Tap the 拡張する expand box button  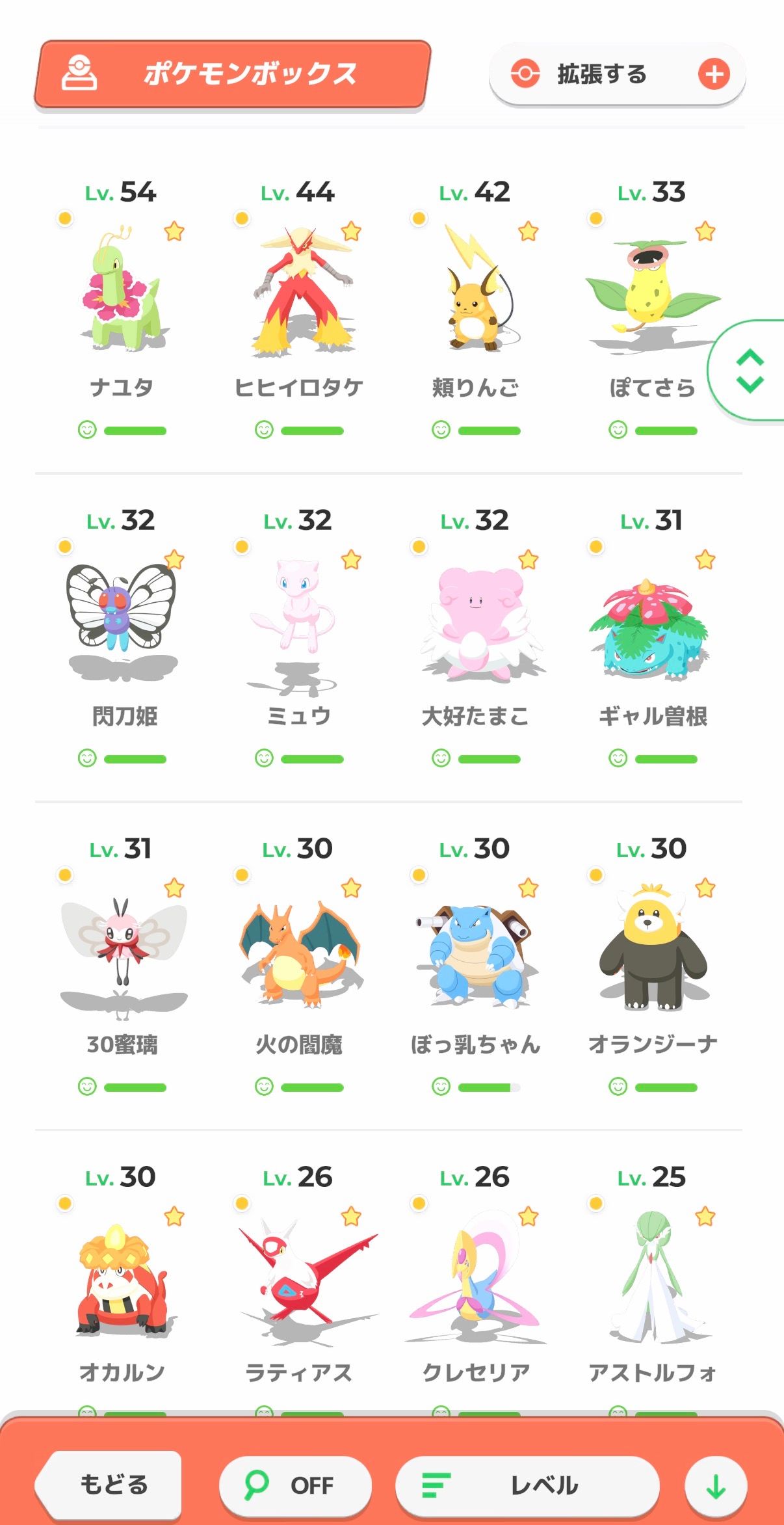616,74
